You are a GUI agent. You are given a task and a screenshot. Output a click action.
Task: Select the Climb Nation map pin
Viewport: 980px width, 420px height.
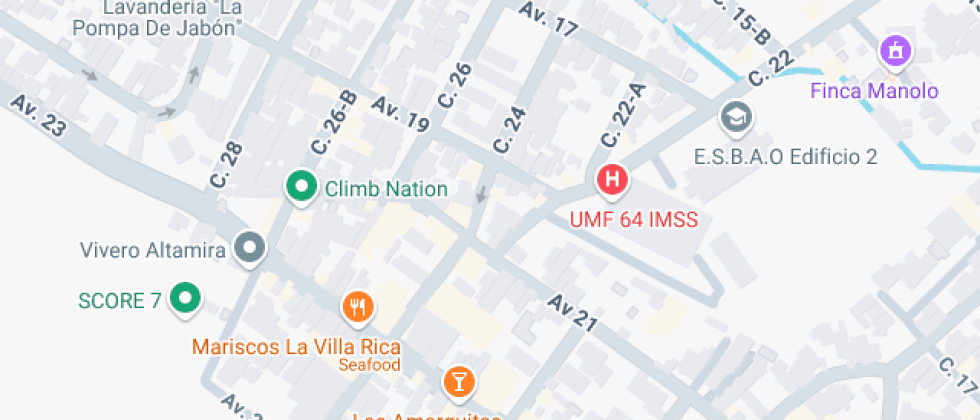click(x=299, y=187)
